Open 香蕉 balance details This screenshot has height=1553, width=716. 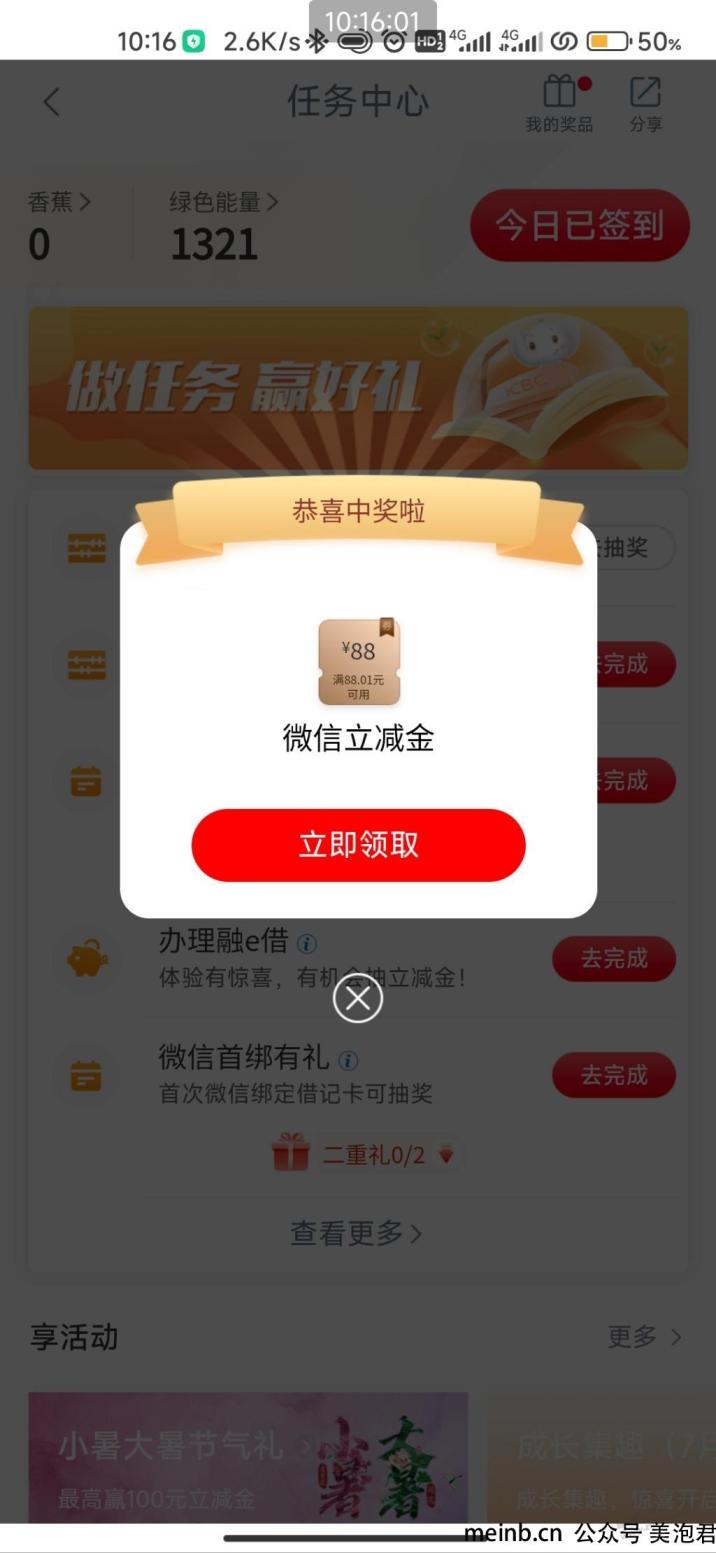tap(59, 202)
